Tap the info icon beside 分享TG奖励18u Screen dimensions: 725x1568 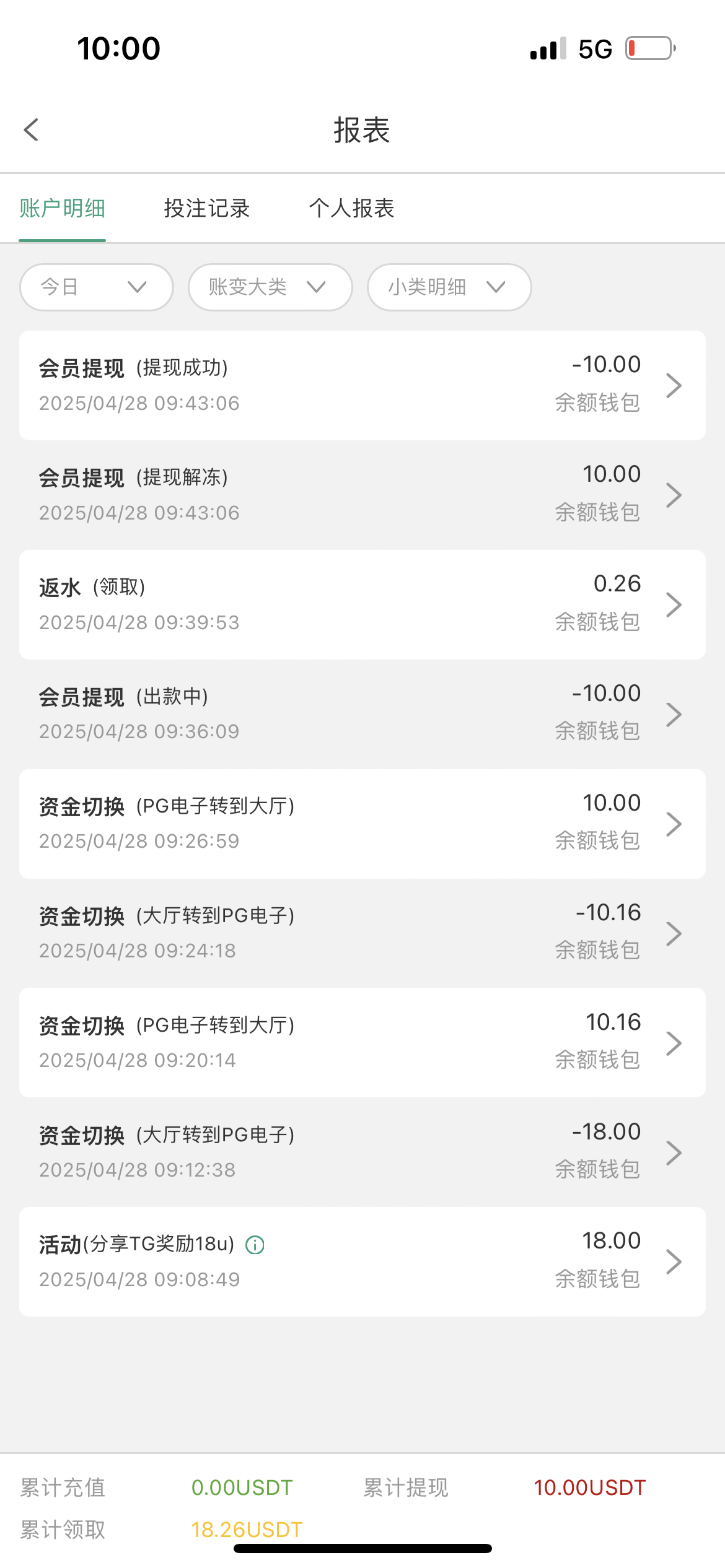[x=255, y=1245]
